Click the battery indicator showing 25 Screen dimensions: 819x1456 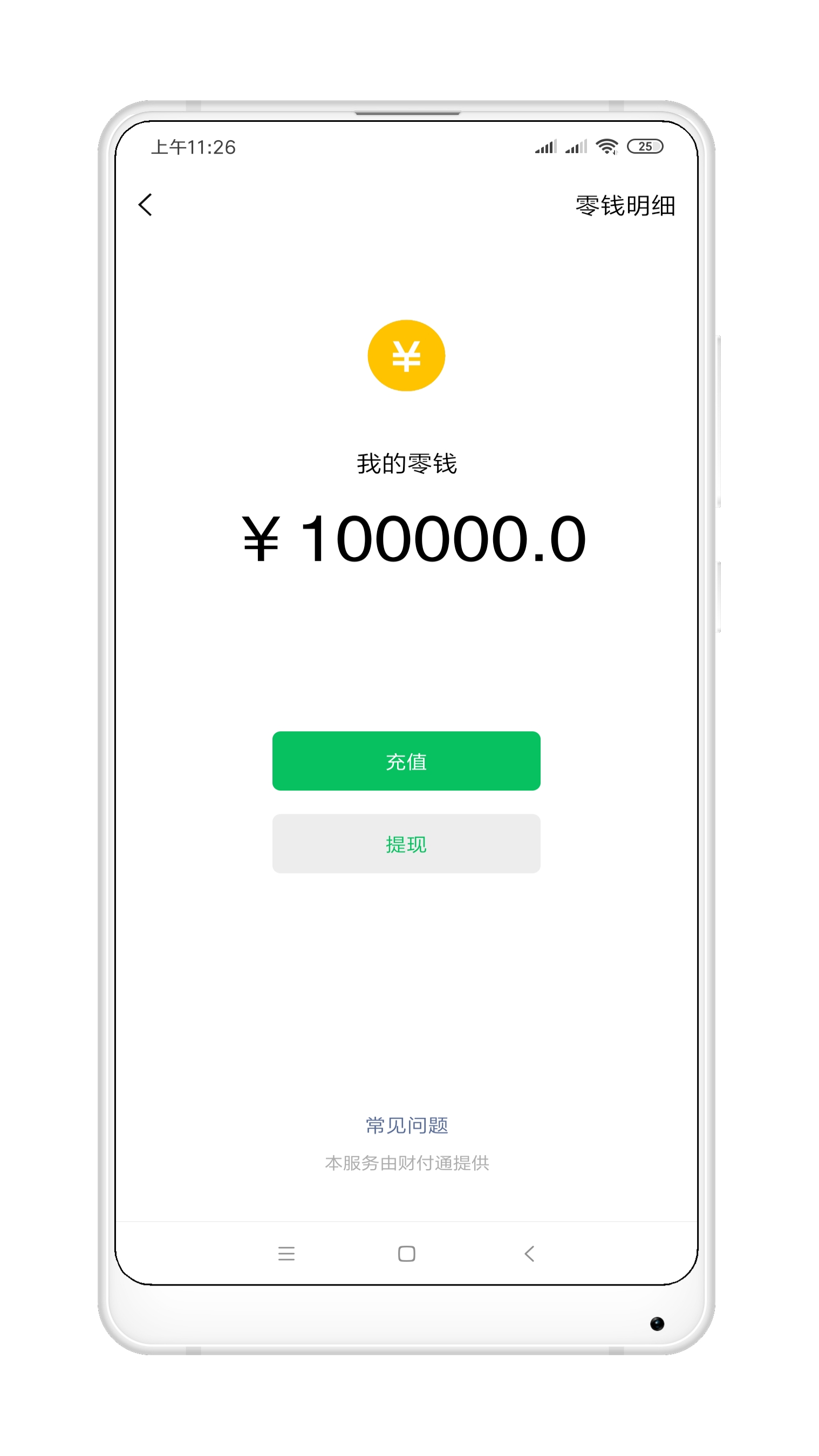click(x=645, y=145)
